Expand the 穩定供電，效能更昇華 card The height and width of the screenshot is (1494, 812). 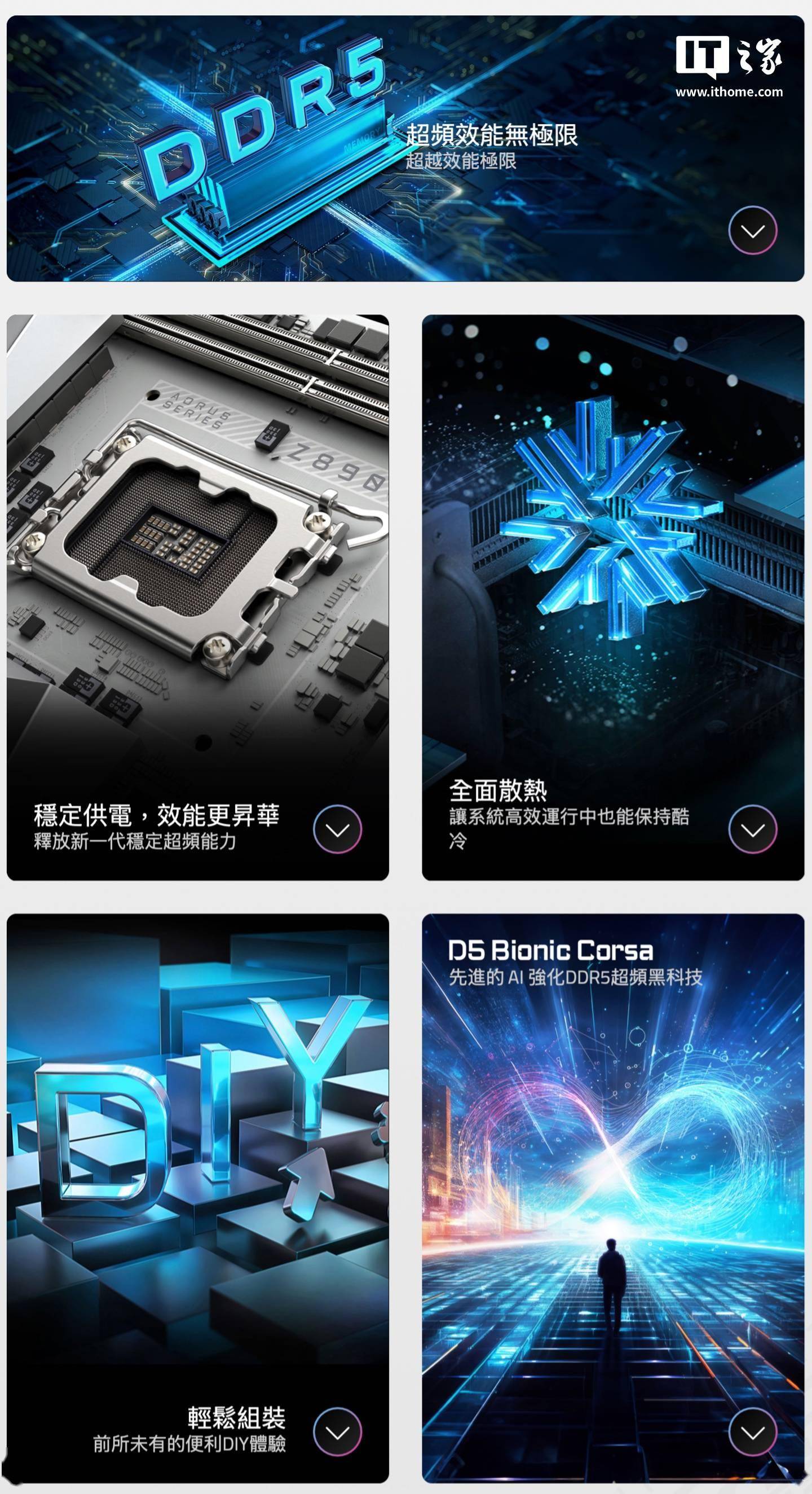point(337,829)
